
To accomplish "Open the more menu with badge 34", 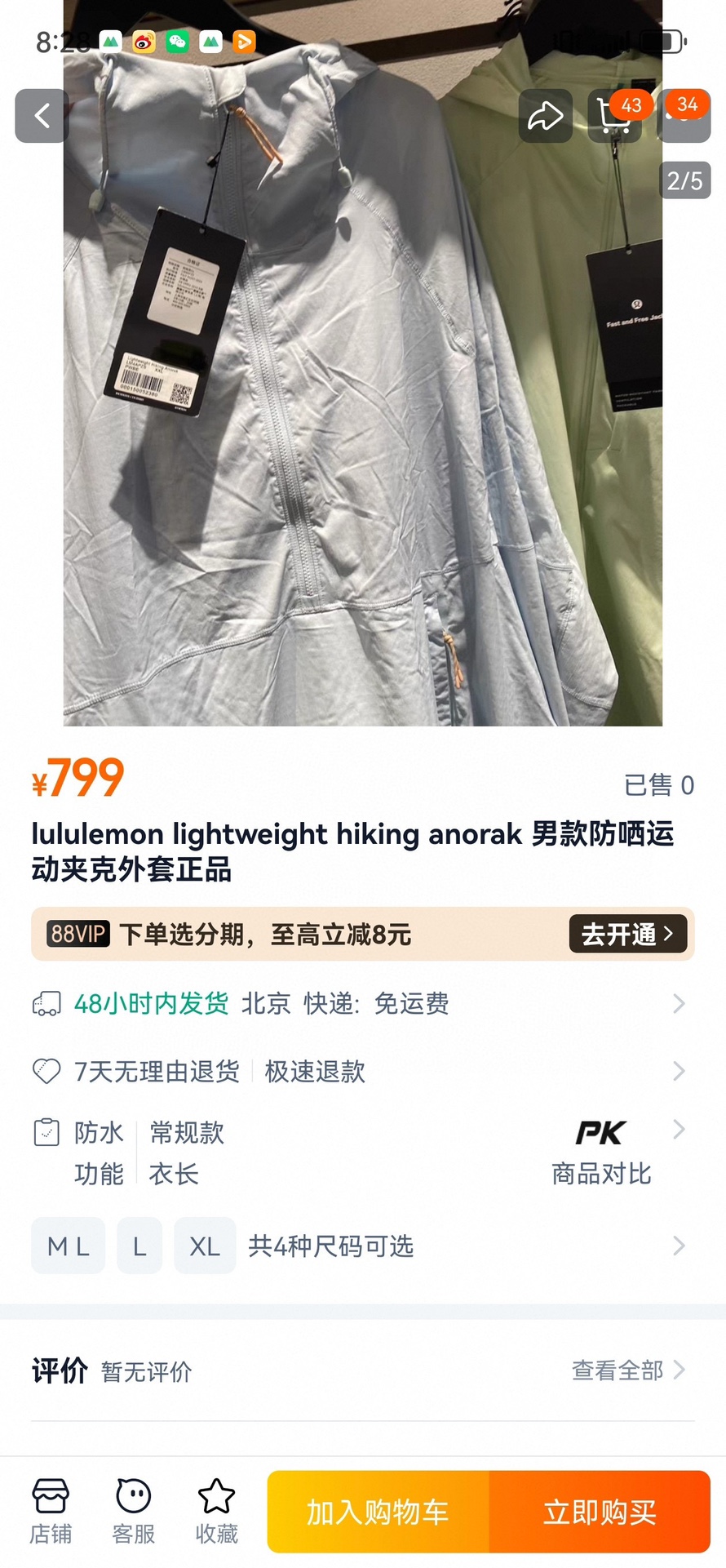I will click(x=685, y=116).
